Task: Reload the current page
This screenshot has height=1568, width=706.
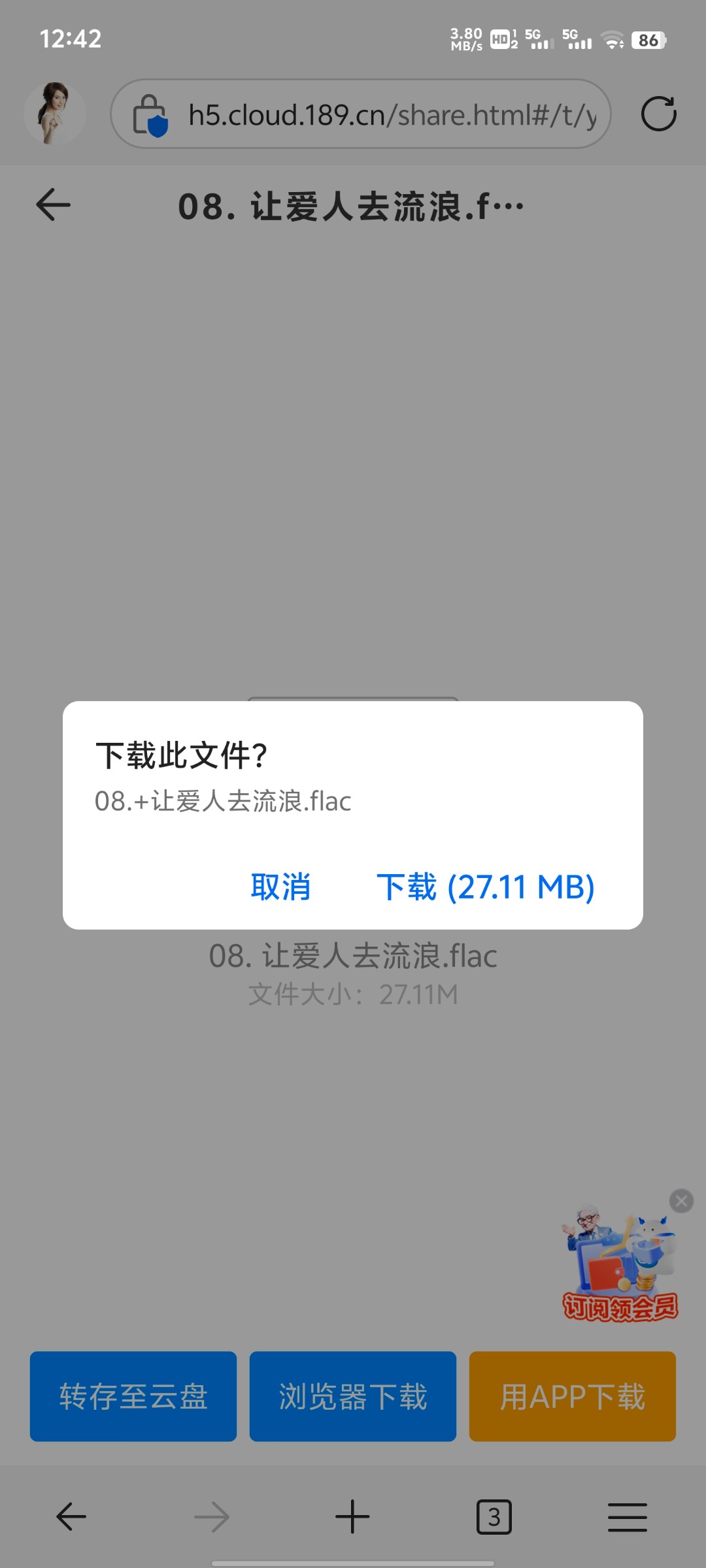Action: tap(658, 114)
